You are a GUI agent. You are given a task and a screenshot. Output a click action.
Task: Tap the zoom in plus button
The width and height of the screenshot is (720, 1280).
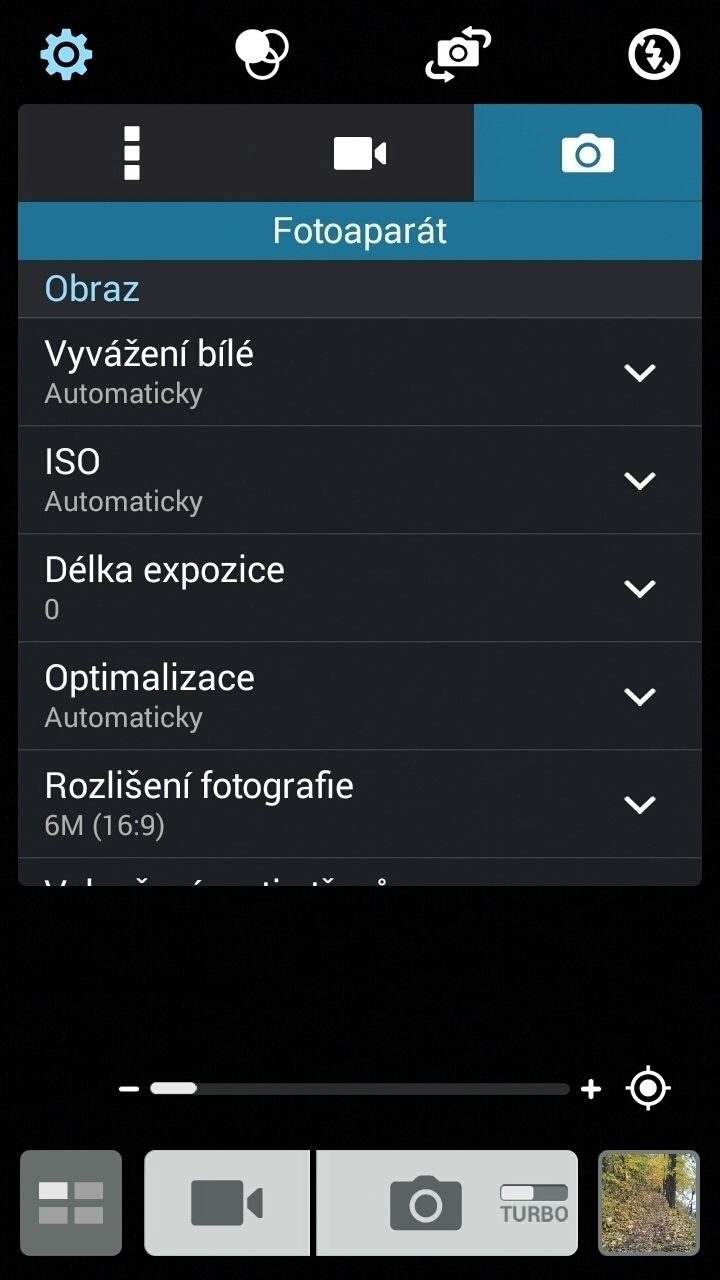[591, 1088]
